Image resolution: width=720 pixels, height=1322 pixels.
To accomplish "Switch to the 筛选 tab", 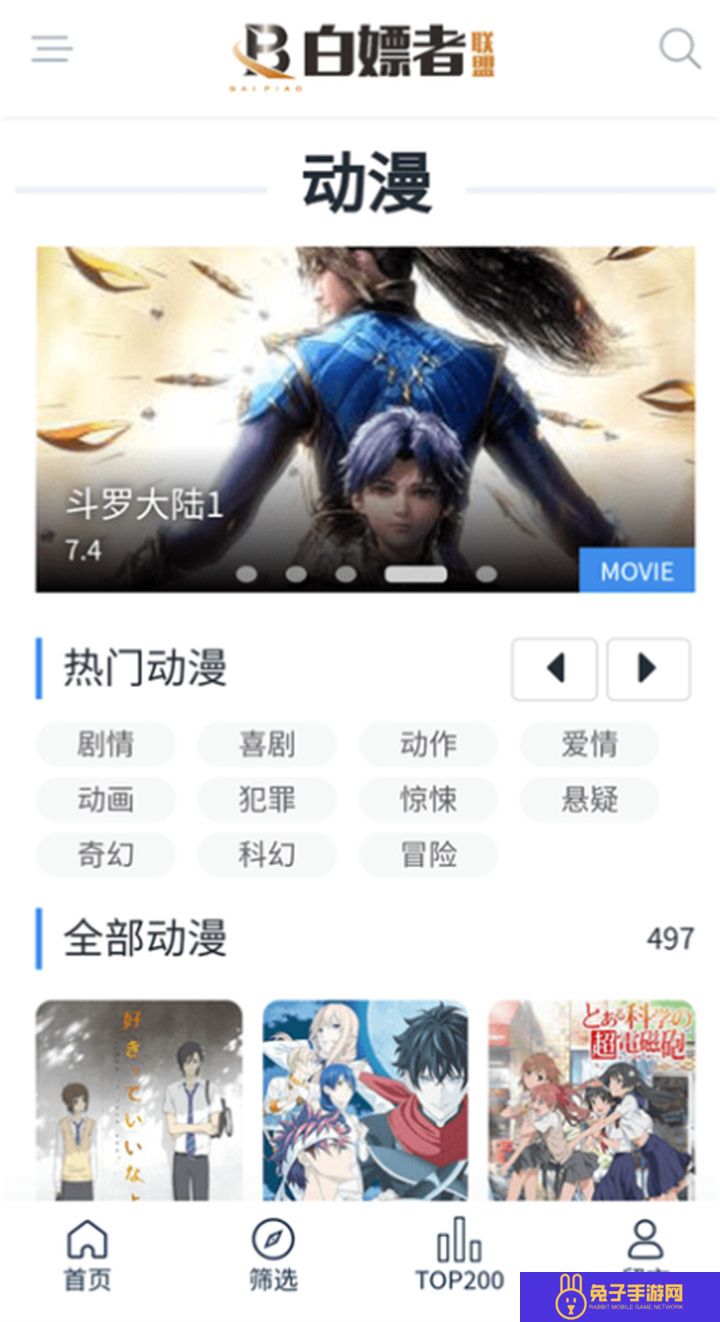I will (273, 1256).
